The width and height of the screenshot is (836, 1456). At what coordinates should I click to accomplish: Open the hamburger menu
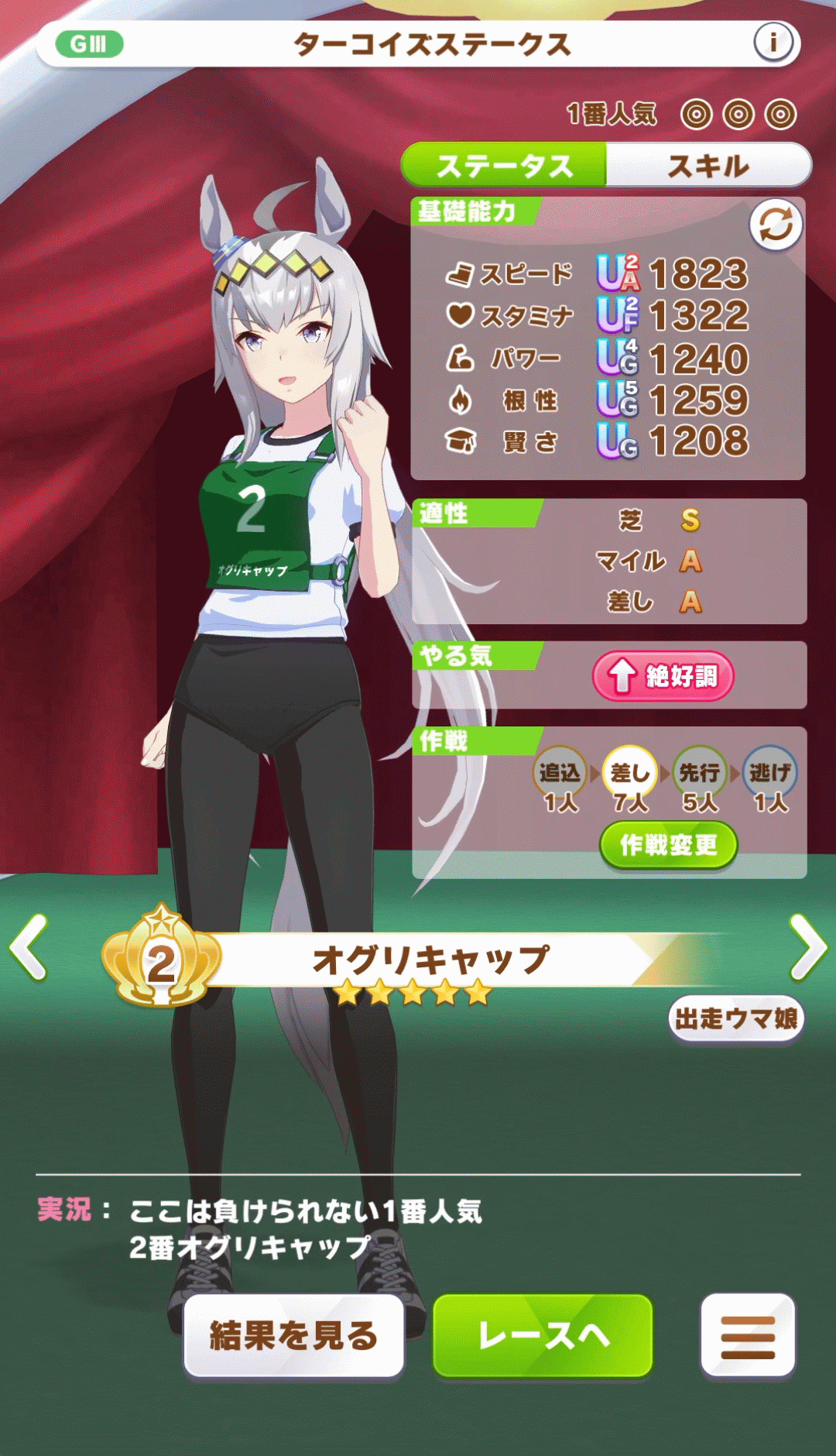coord(748,1335)
